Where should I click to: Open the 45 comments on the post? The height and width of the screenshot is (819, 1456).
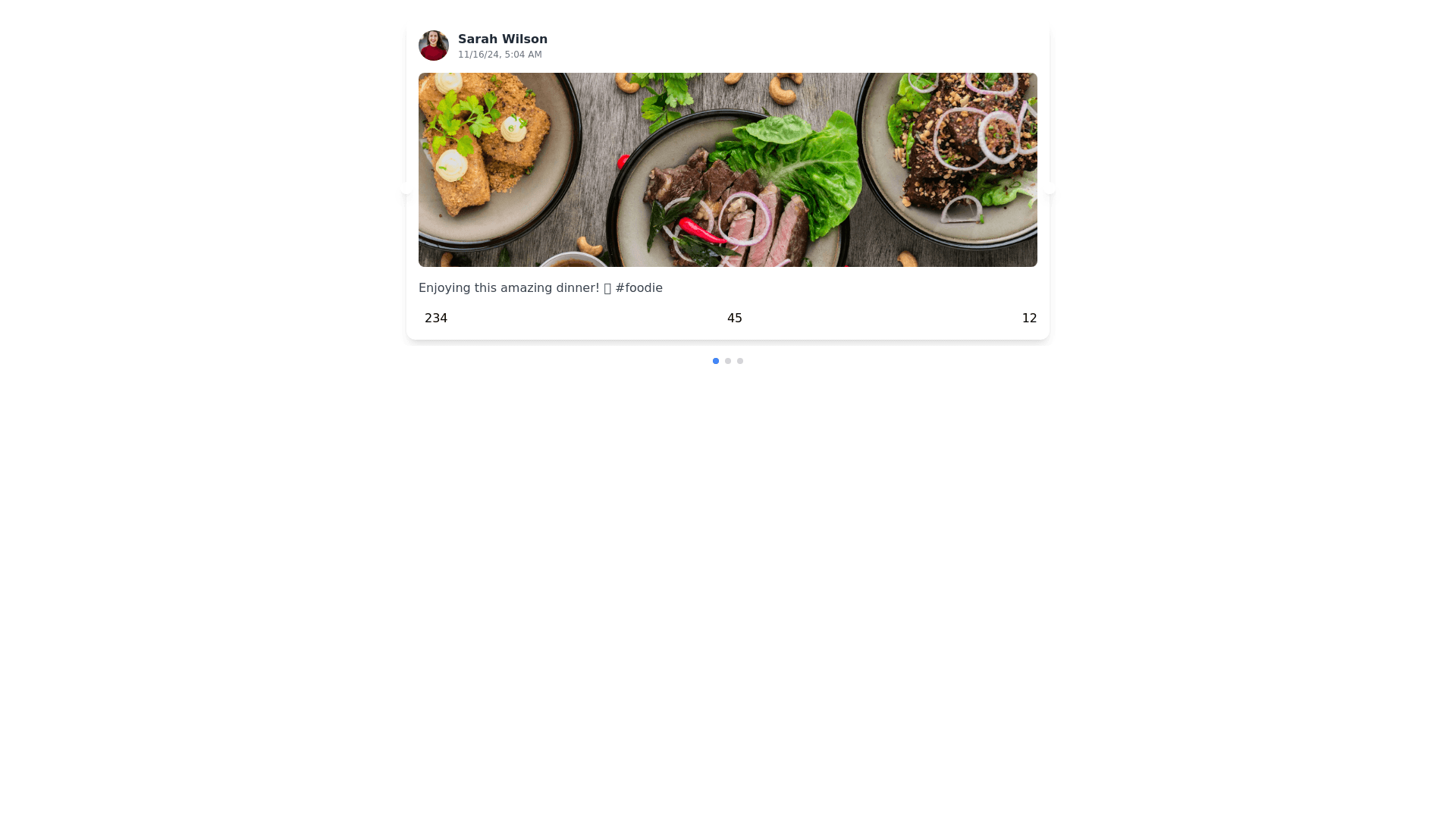click(733, 318)
